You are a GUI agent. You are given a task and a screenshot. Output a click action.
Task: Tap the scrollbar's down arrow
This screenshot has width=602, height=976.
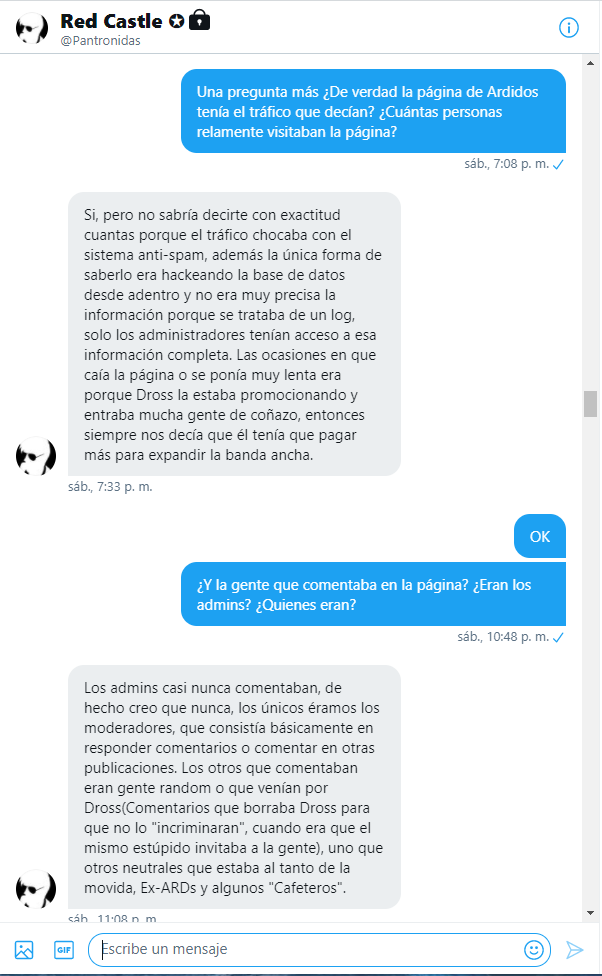point(590,913)
